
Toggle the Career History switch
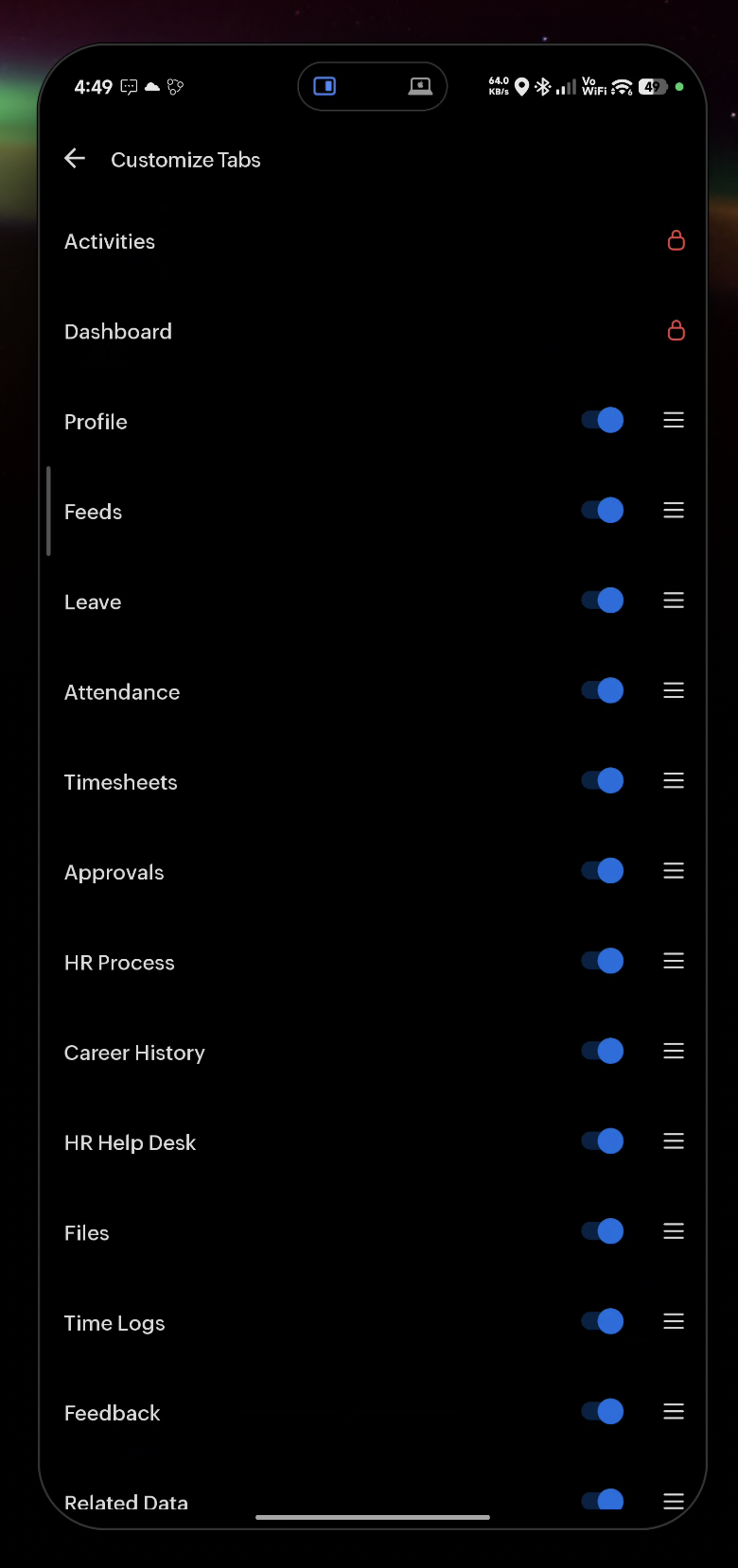click(x=603, y=1051)
